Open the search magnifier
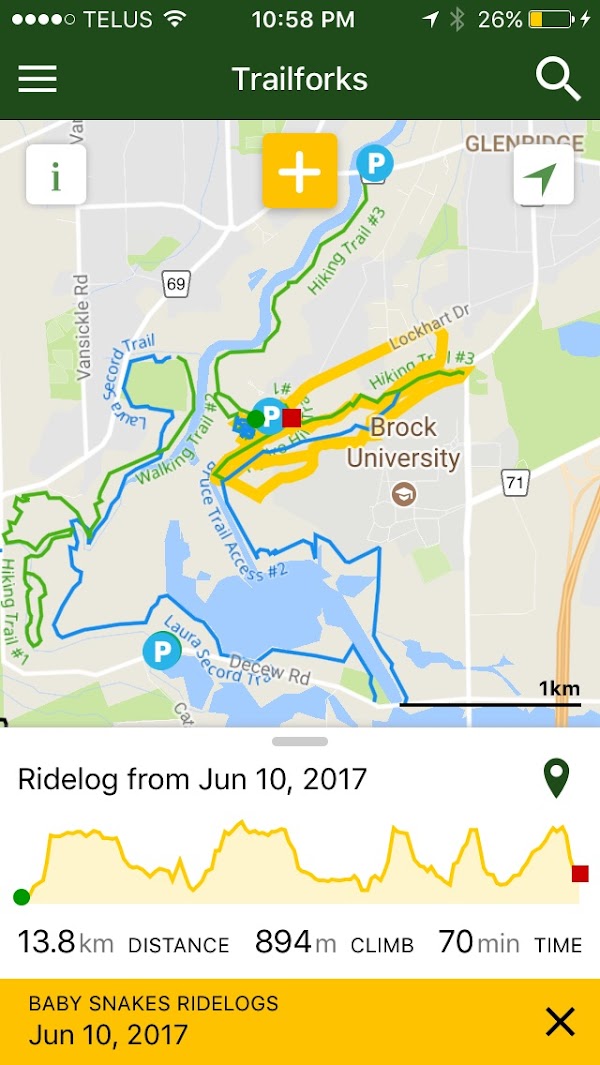Screen dimensions: 600x1065 (557, 78)
